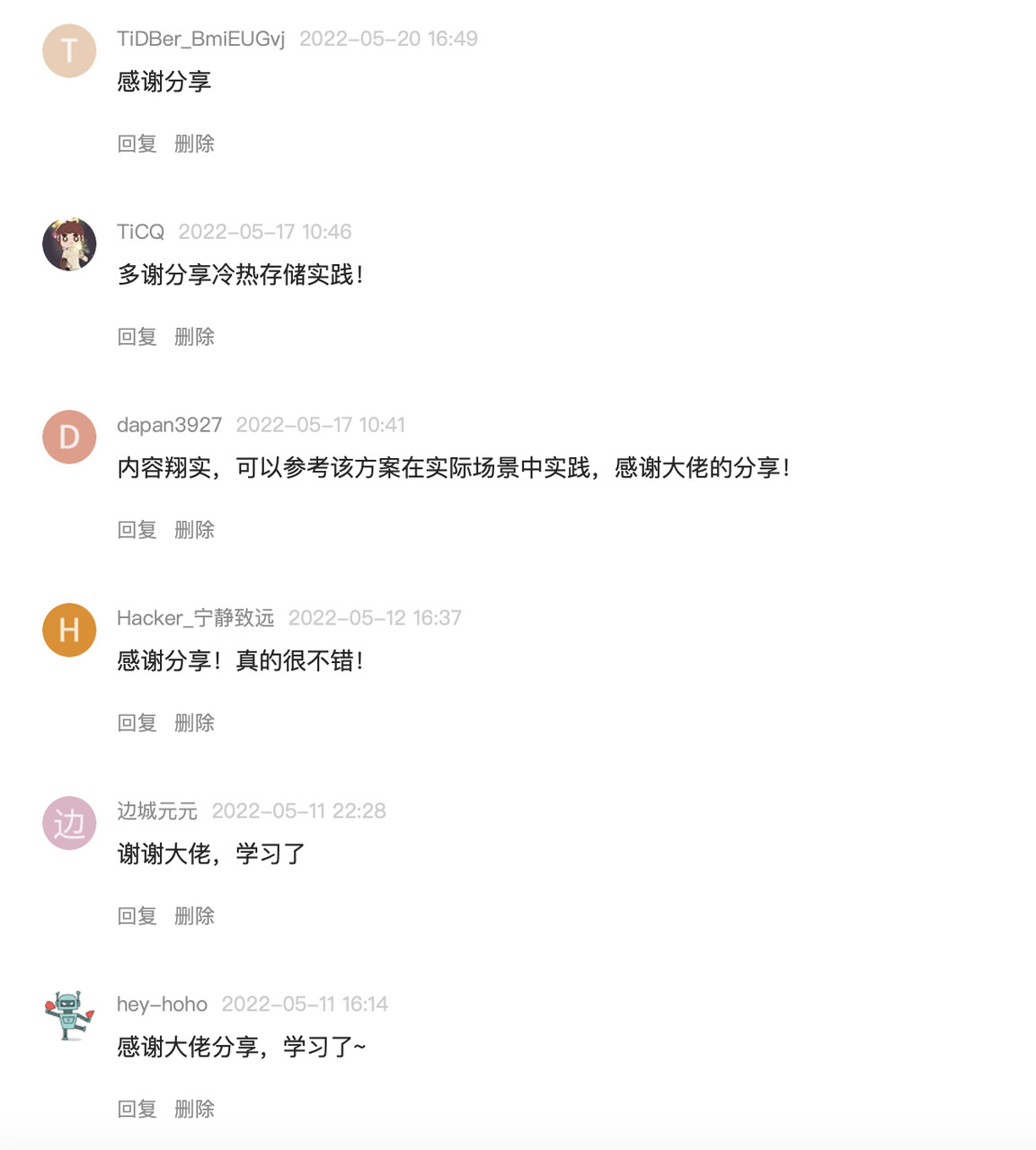Delete Hacker_宁静致远's comment
This screenshot has height=1150, width=1036.
click(194, 723)
